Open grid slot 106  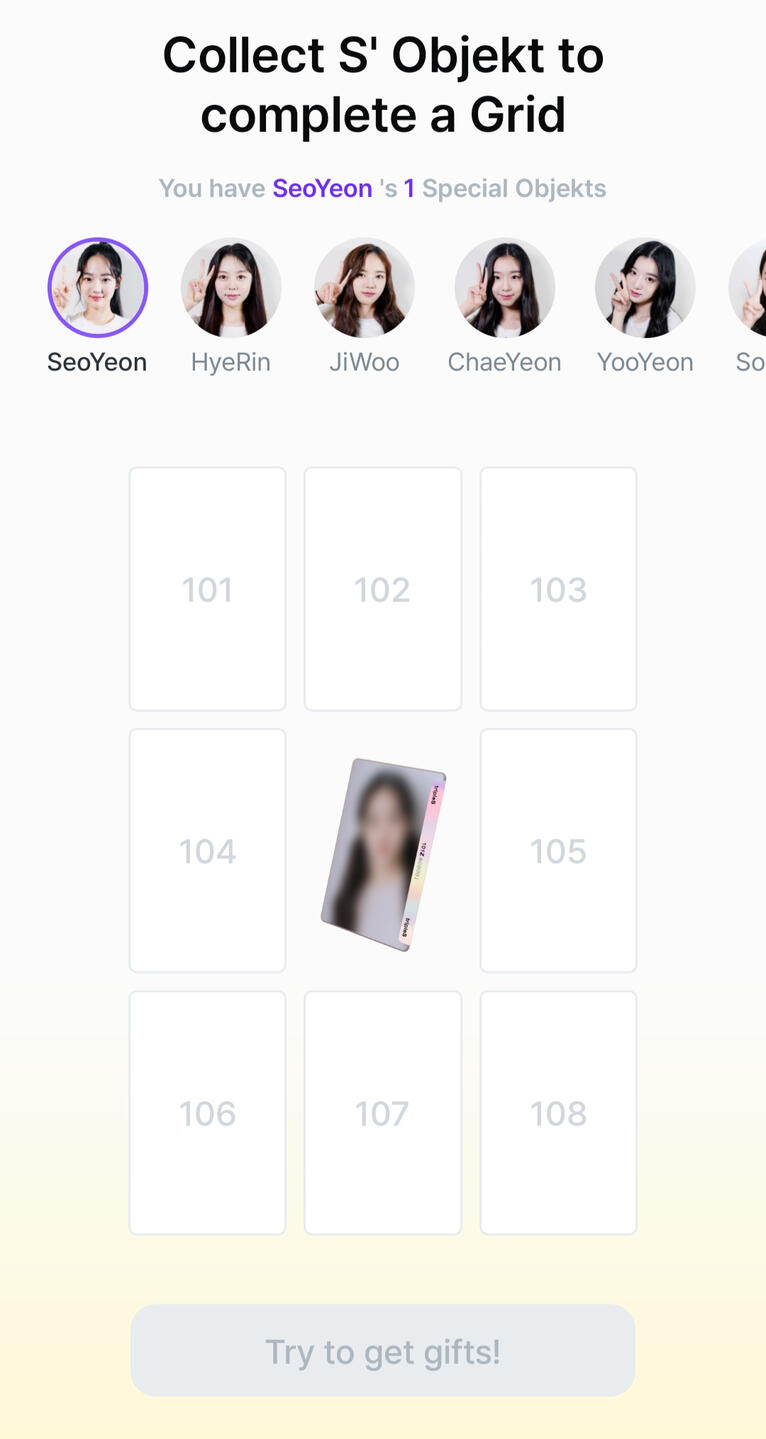207,1113
